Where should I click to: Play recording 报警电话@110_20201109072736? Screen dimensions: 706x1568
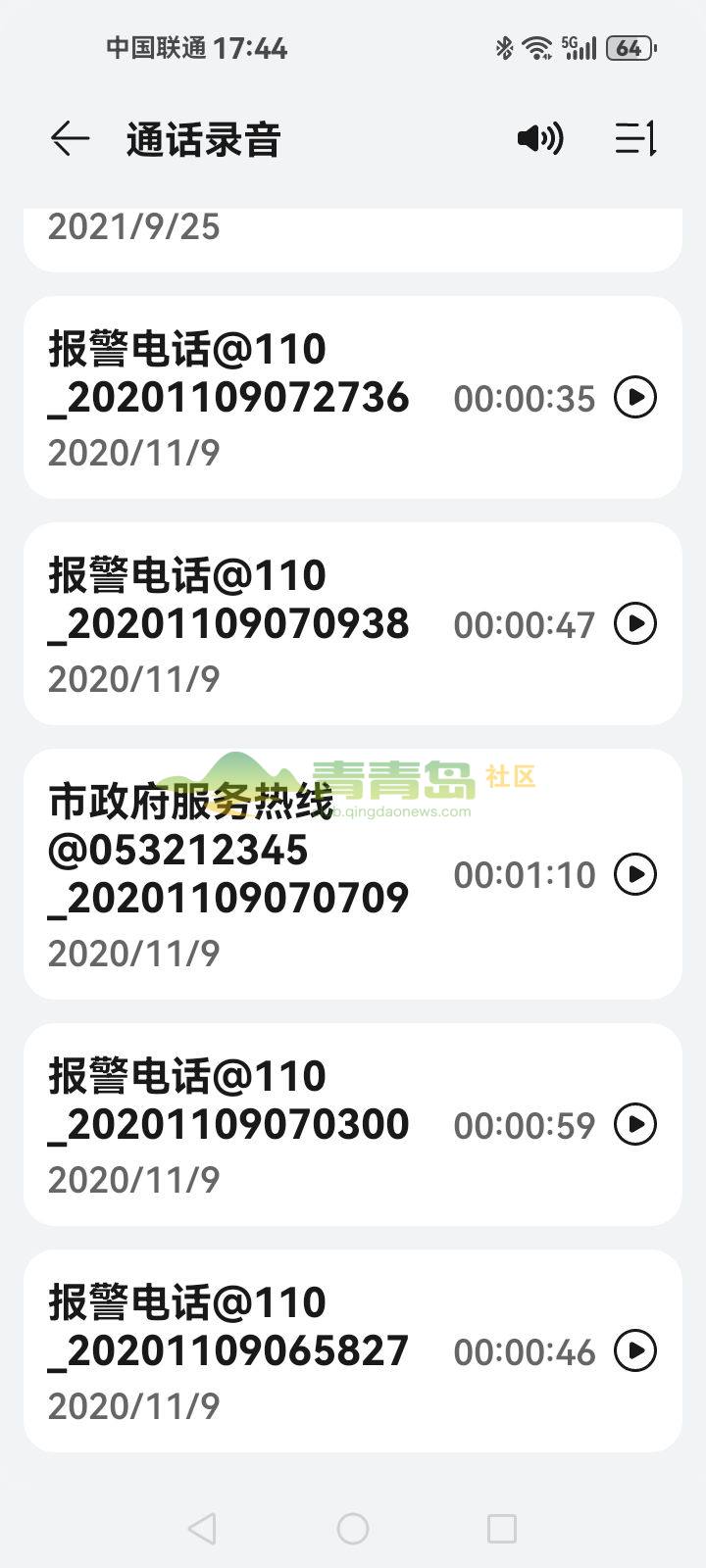(635, 398)
